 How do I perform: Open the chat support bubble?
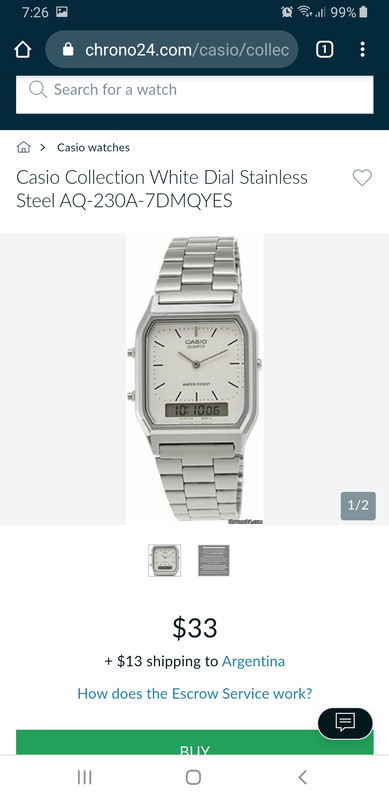point(345,723)
